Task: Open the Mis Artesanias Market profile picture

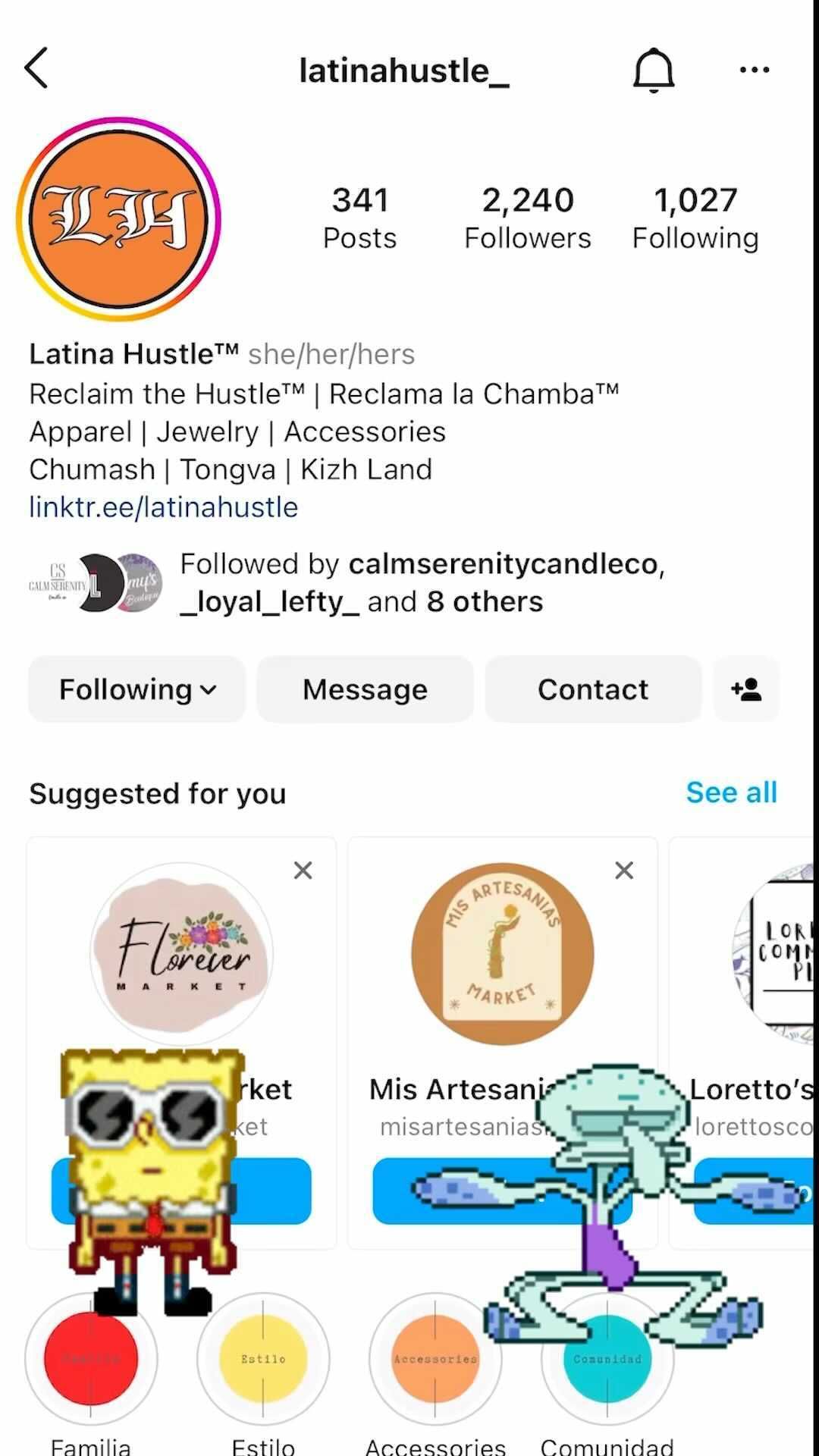Action: click(502, 953)
